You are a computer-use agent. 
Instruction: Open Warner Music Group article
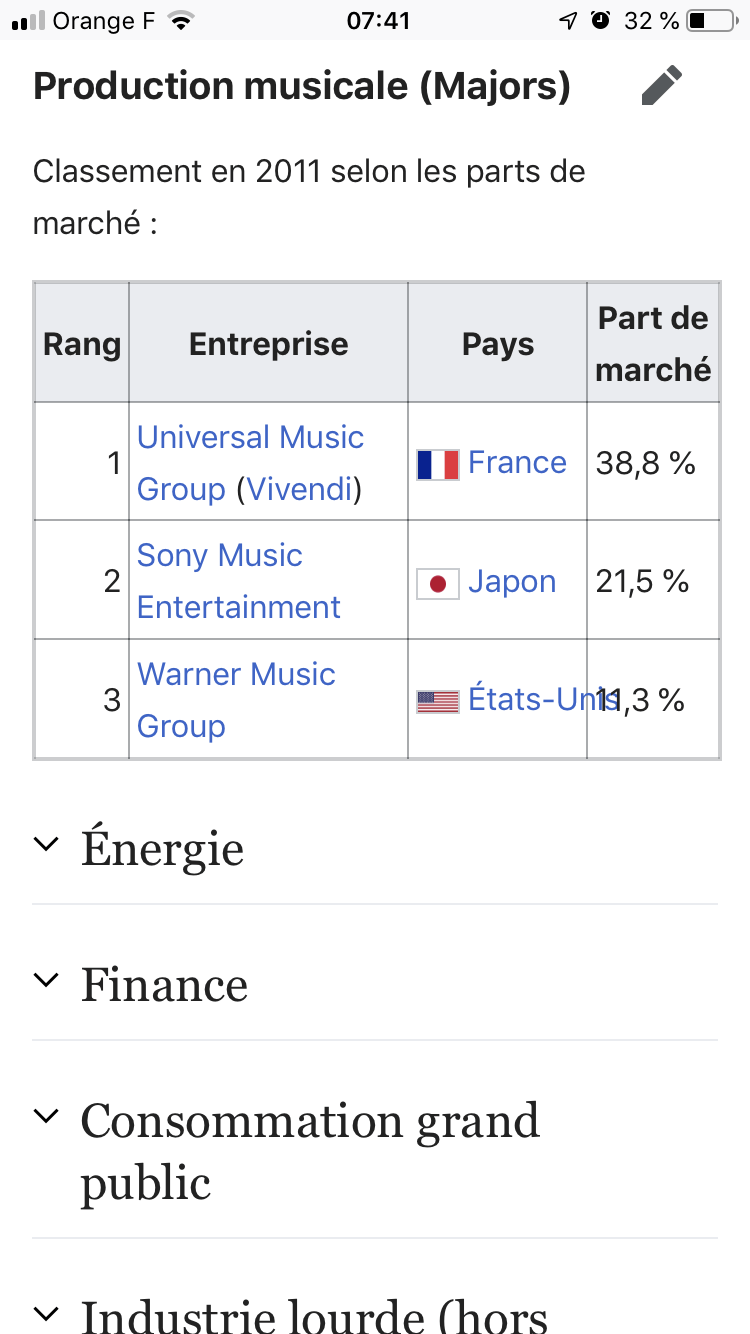tap(236, 700)
